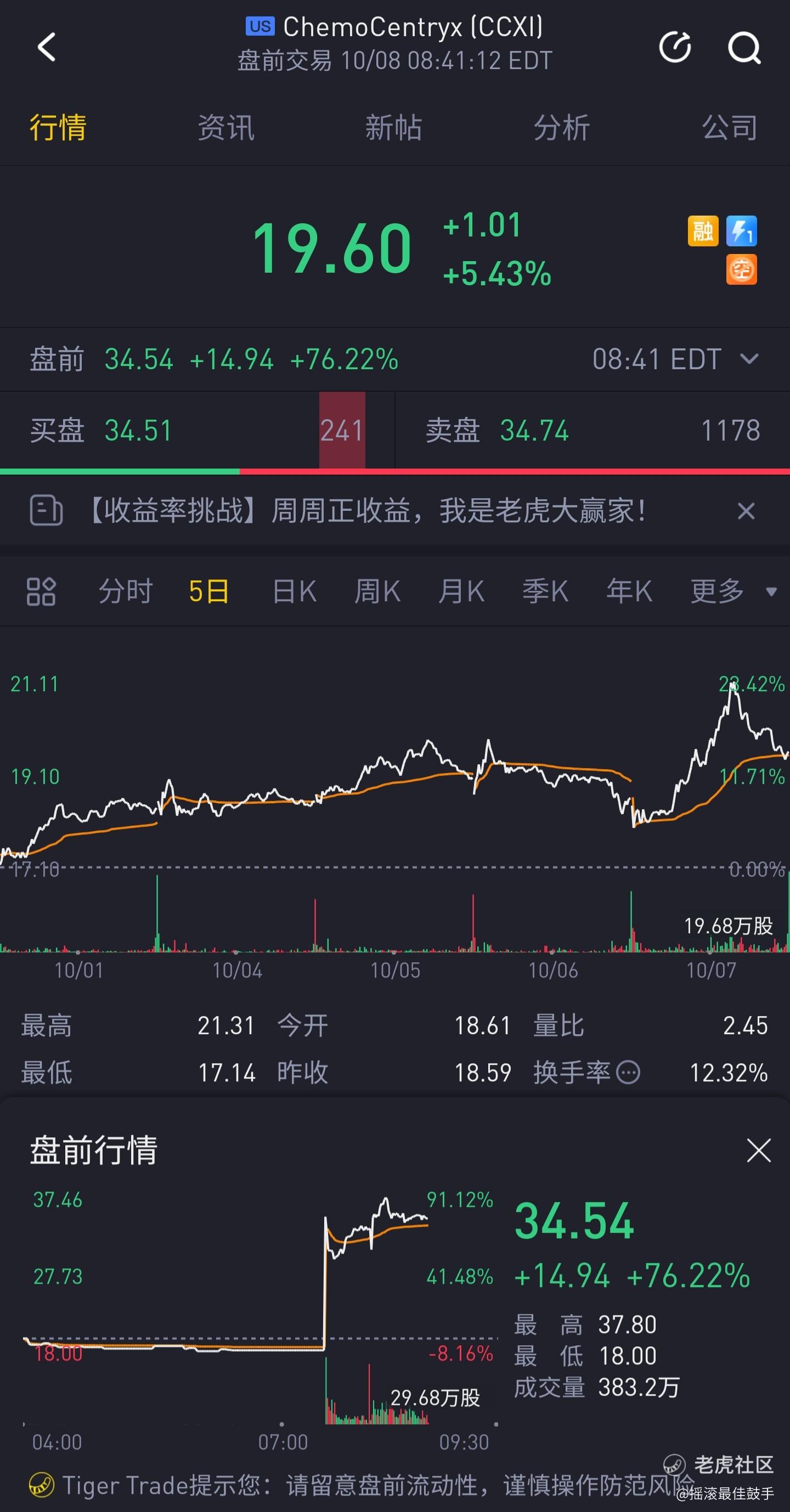The width and height of the screenshot is (790, 1512).
Task: Expand the 盘前 08:41 EDT chevron
Action: (x=749, y=359)
